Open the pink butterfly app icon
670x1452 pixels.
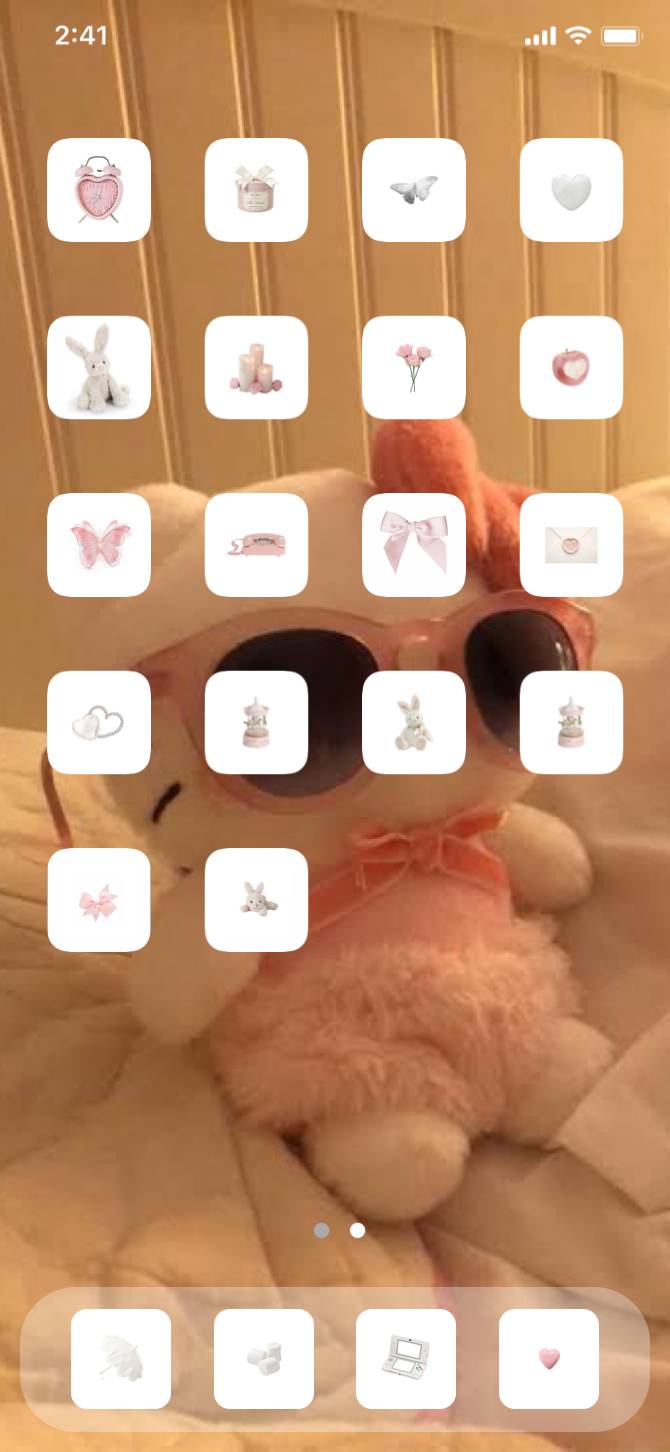tap(99, 545)
